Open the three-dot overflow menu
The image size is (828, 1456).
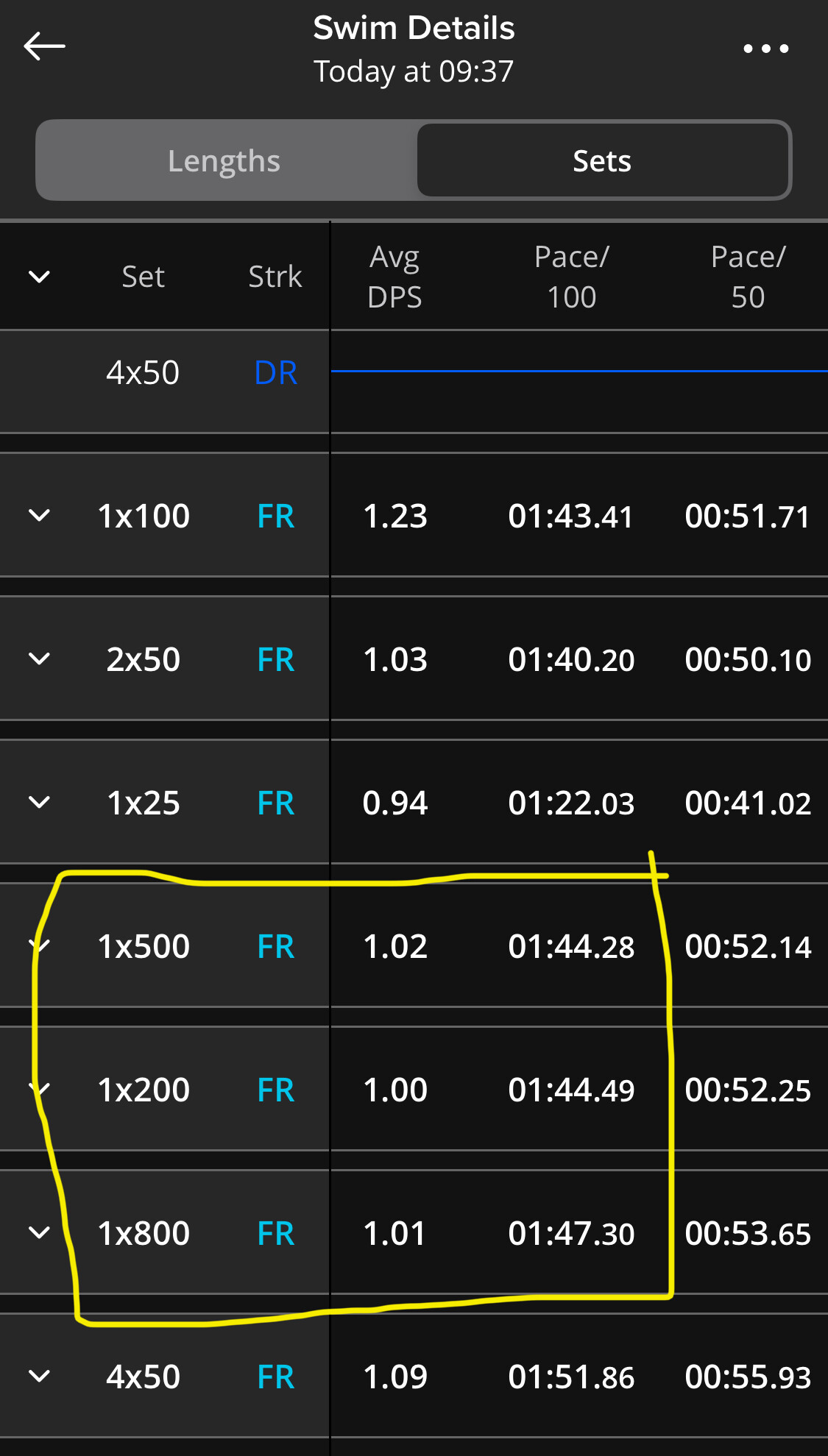pos(765,49)
